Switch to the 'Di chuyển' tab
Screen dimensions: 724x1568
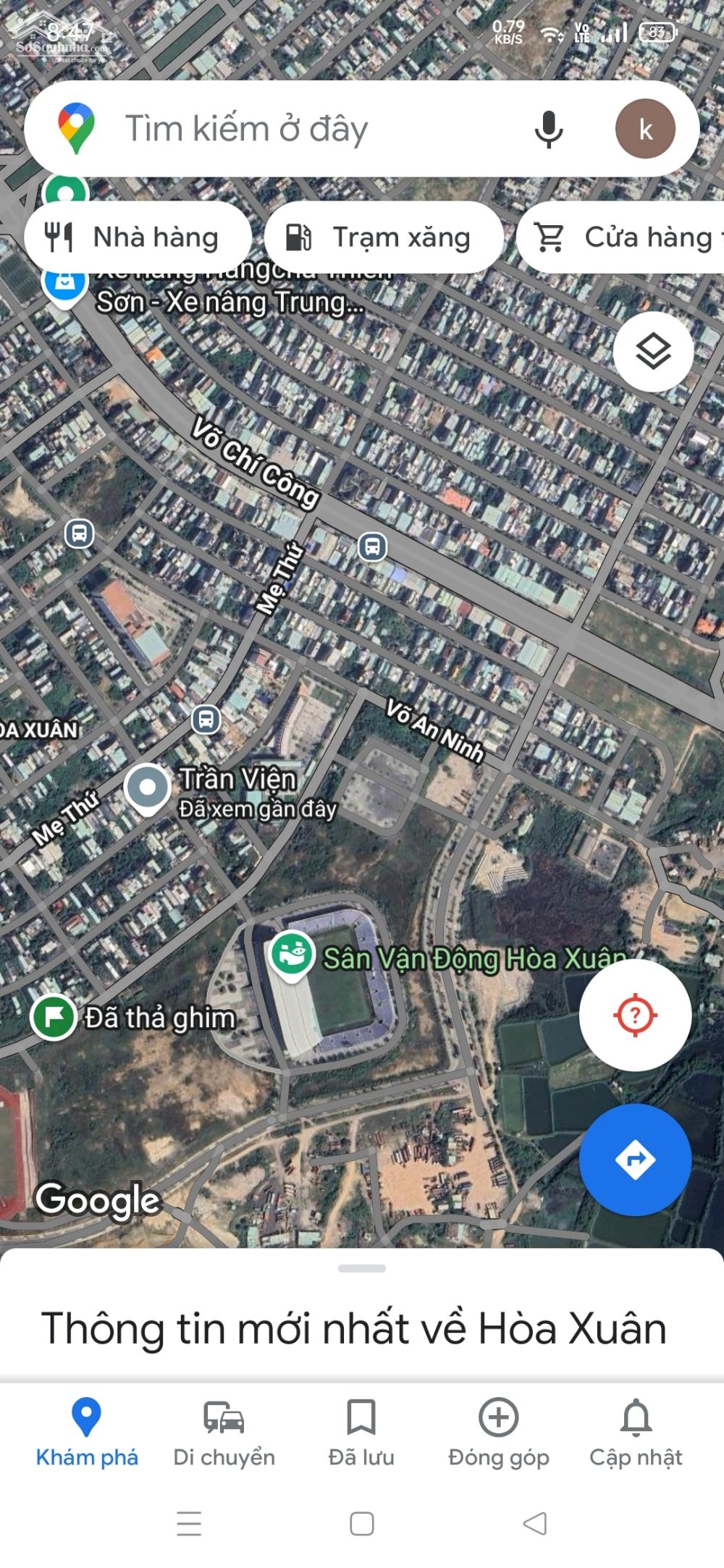pyautogui.click(x=224, y=1433)
